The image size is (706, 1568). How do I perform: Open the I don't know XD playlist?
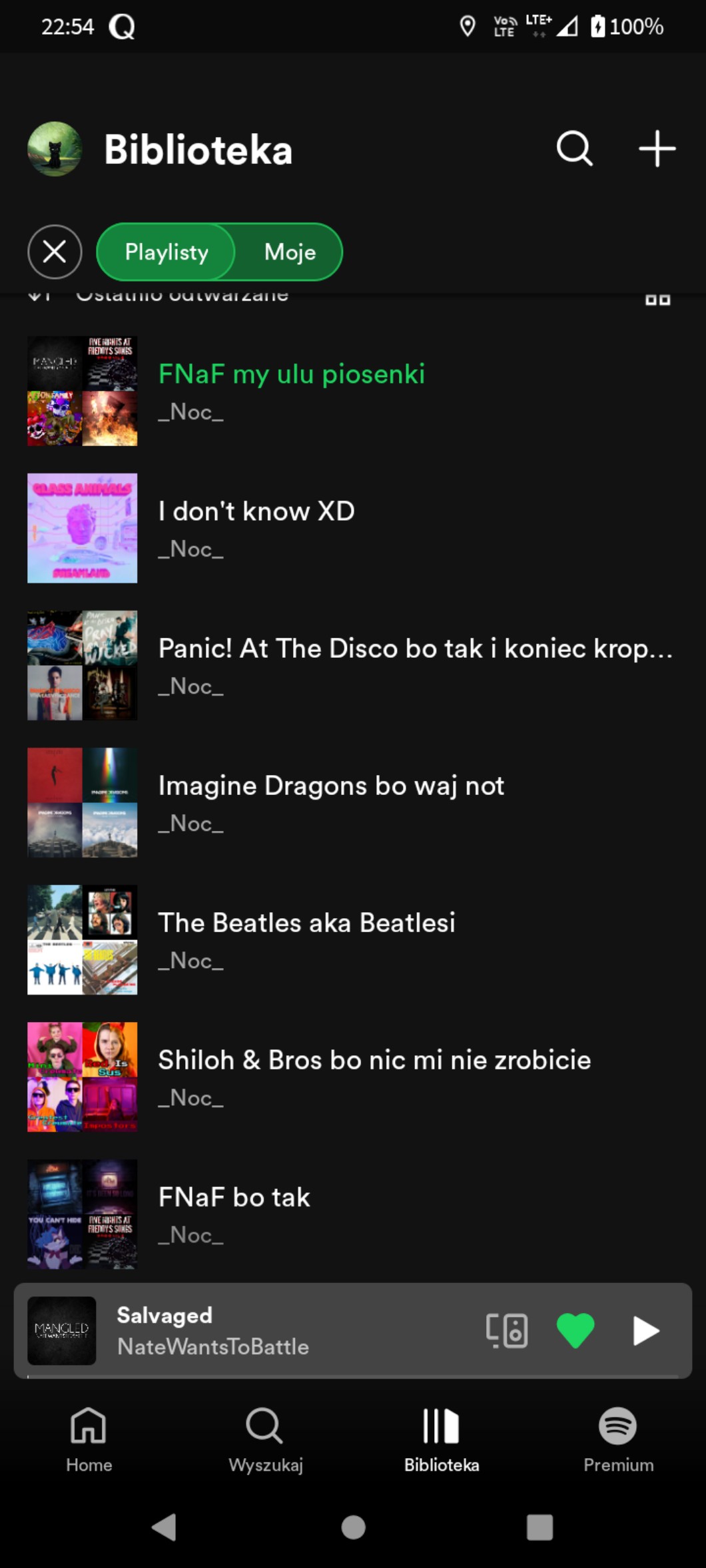(256, 528)
